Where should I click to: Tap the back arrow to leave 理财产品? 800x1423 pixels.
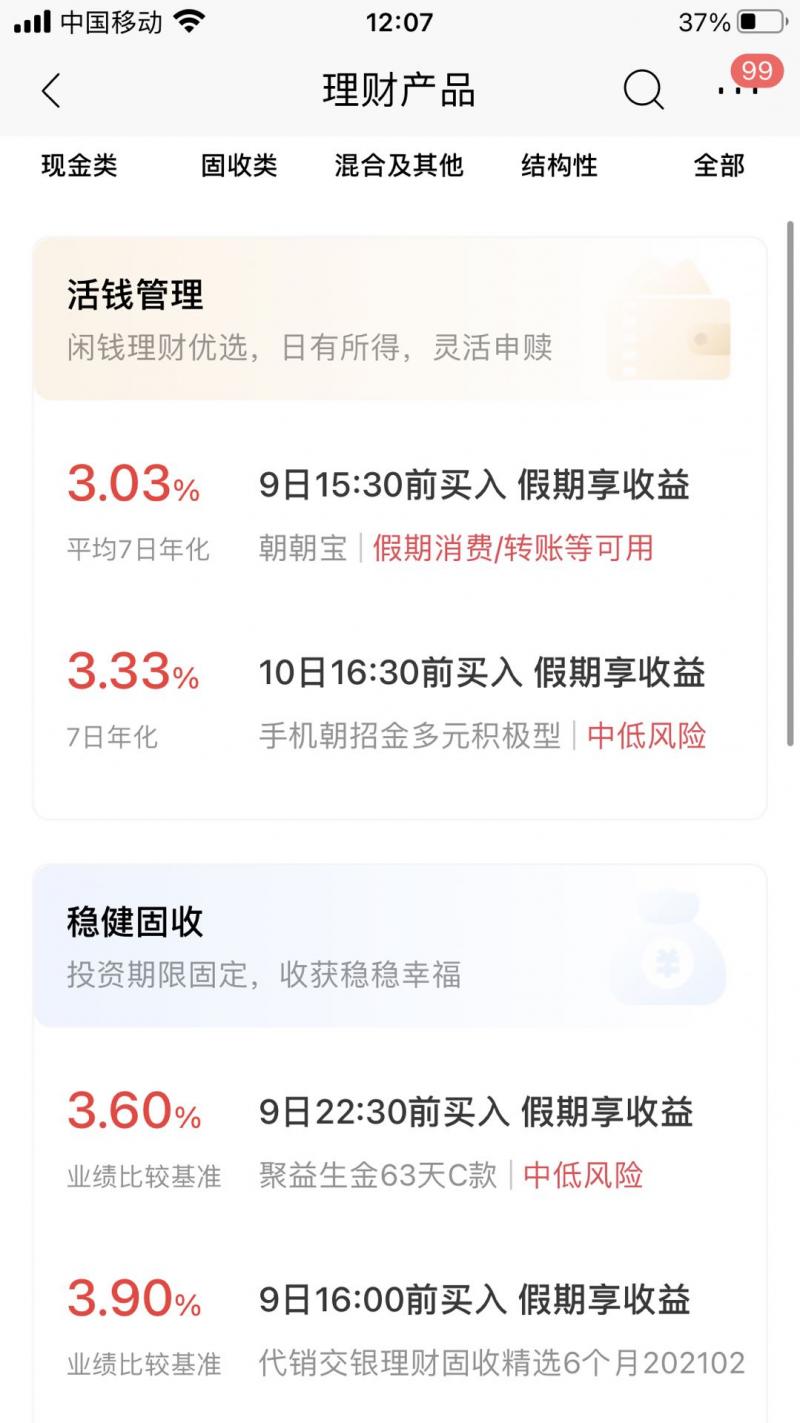(x=50, y=90)
